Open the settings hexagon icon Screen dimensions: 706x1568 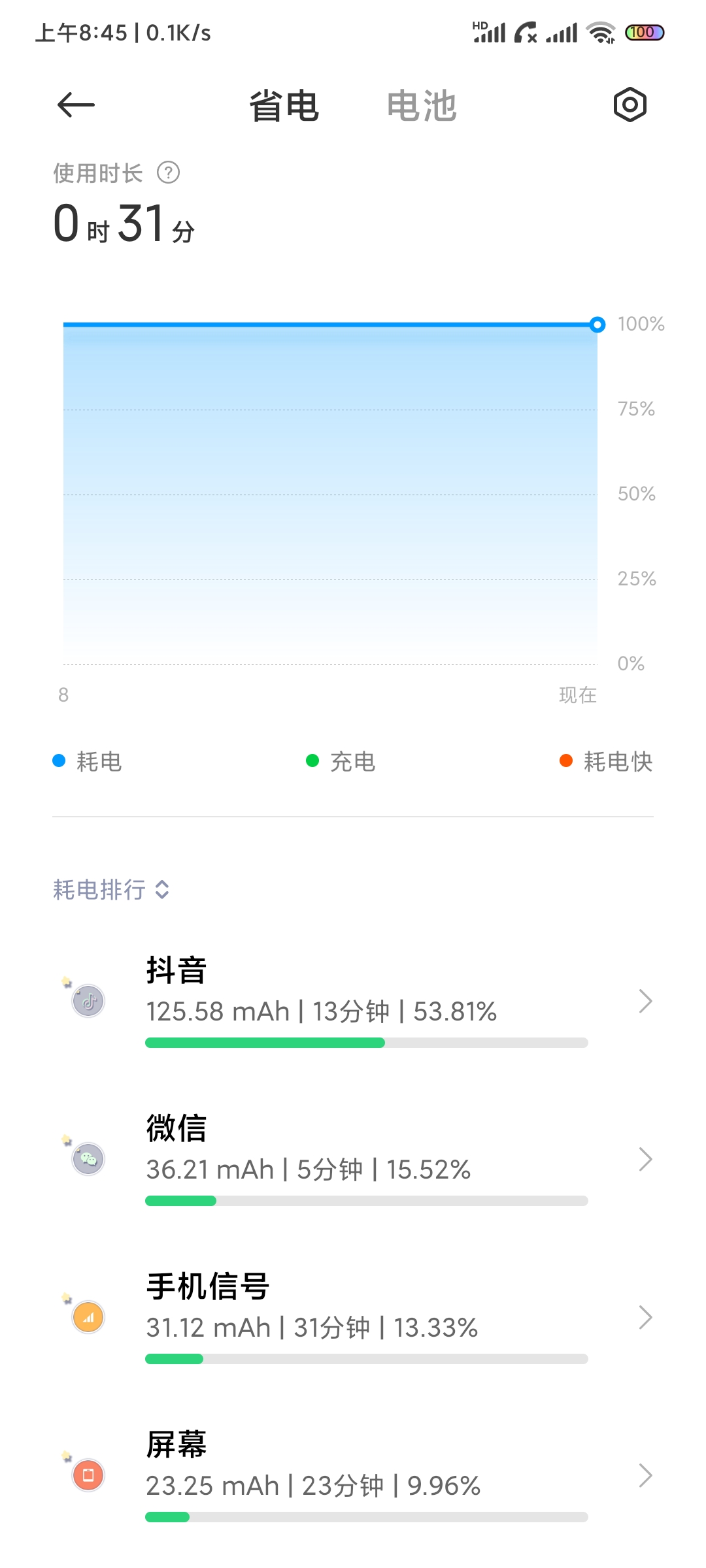tap(630, 105)
